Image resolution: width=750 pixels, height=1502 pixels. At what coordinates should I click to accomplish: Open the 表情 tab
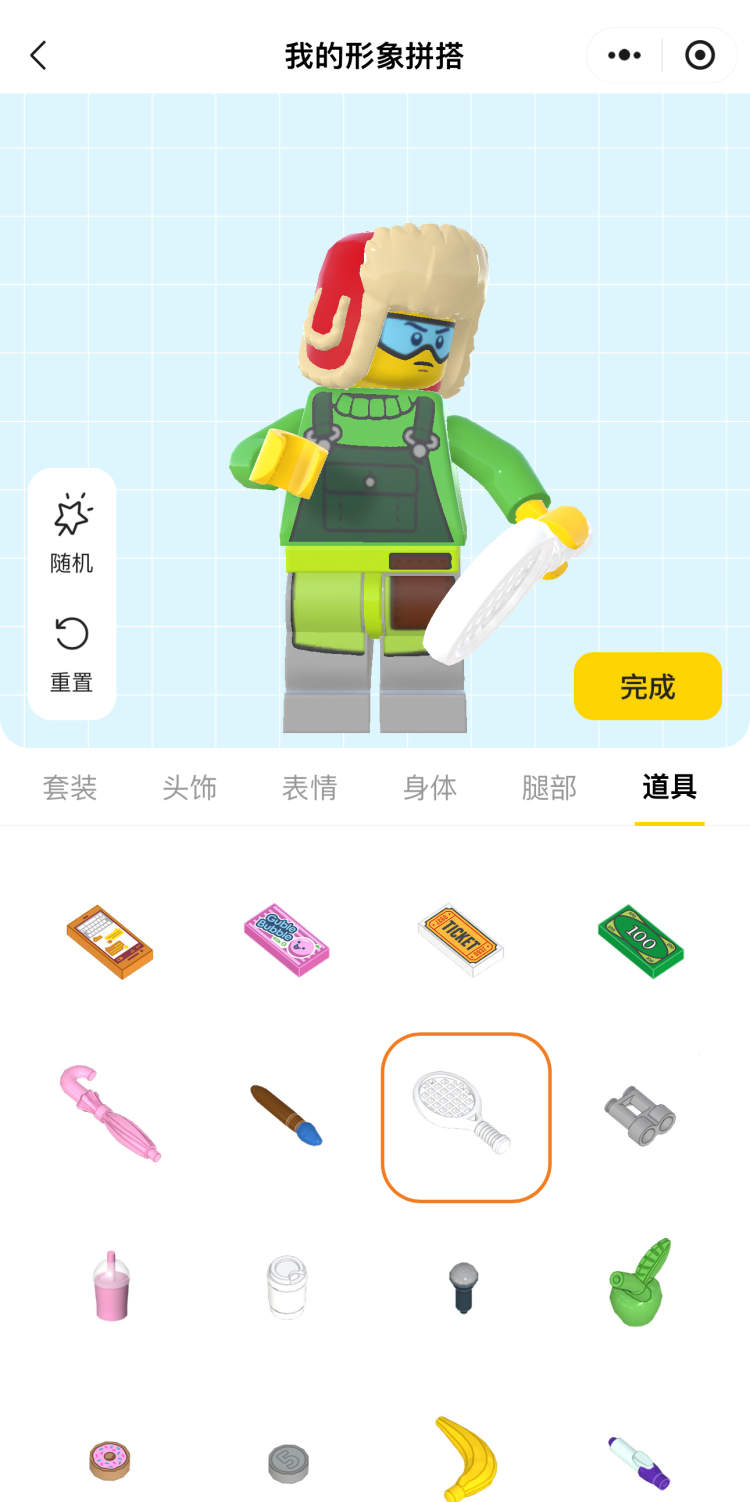[x=310, y=788]
